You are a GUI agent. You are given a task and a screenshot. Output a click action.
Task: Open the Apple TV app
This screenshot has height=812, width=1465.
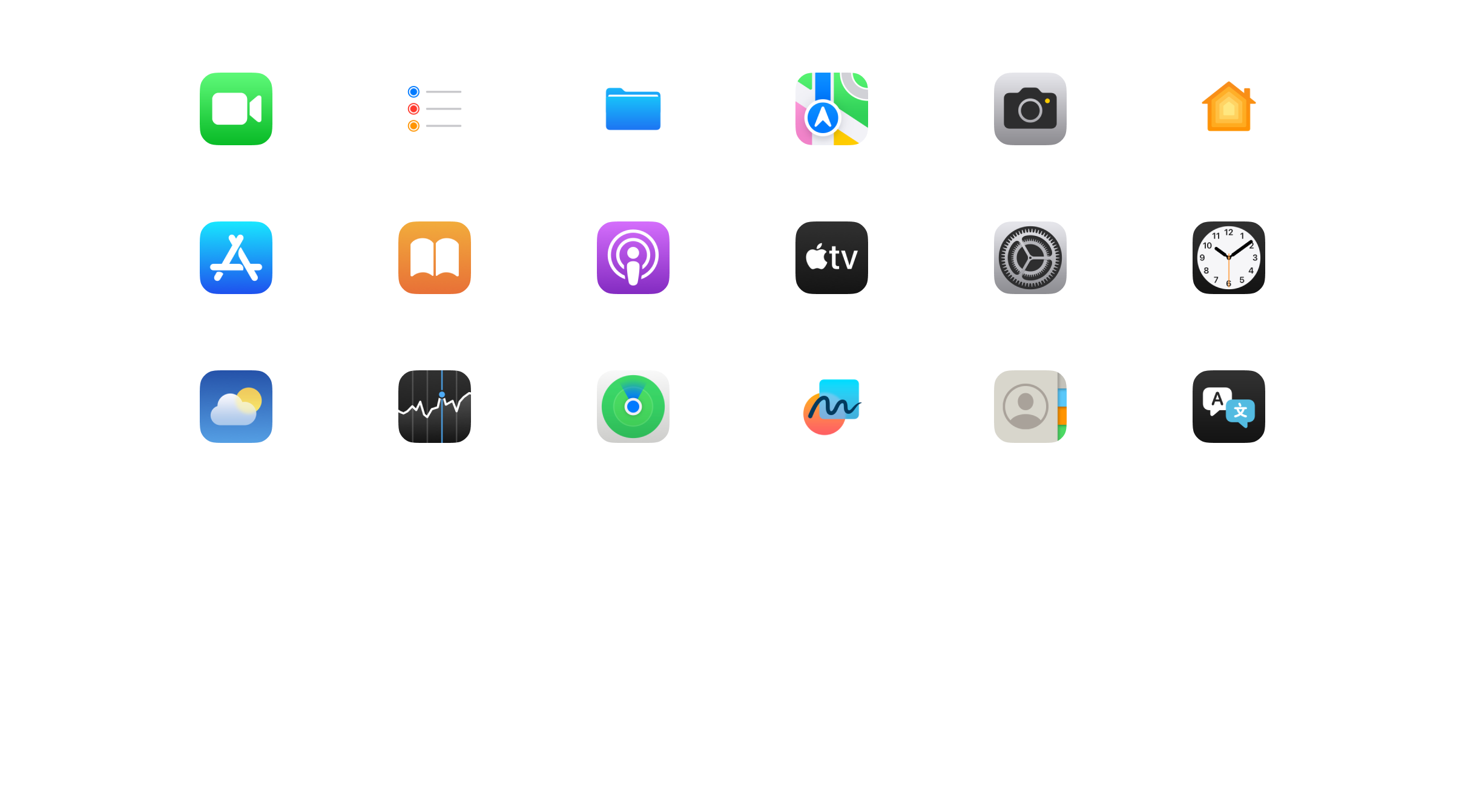tap(832, 258)
